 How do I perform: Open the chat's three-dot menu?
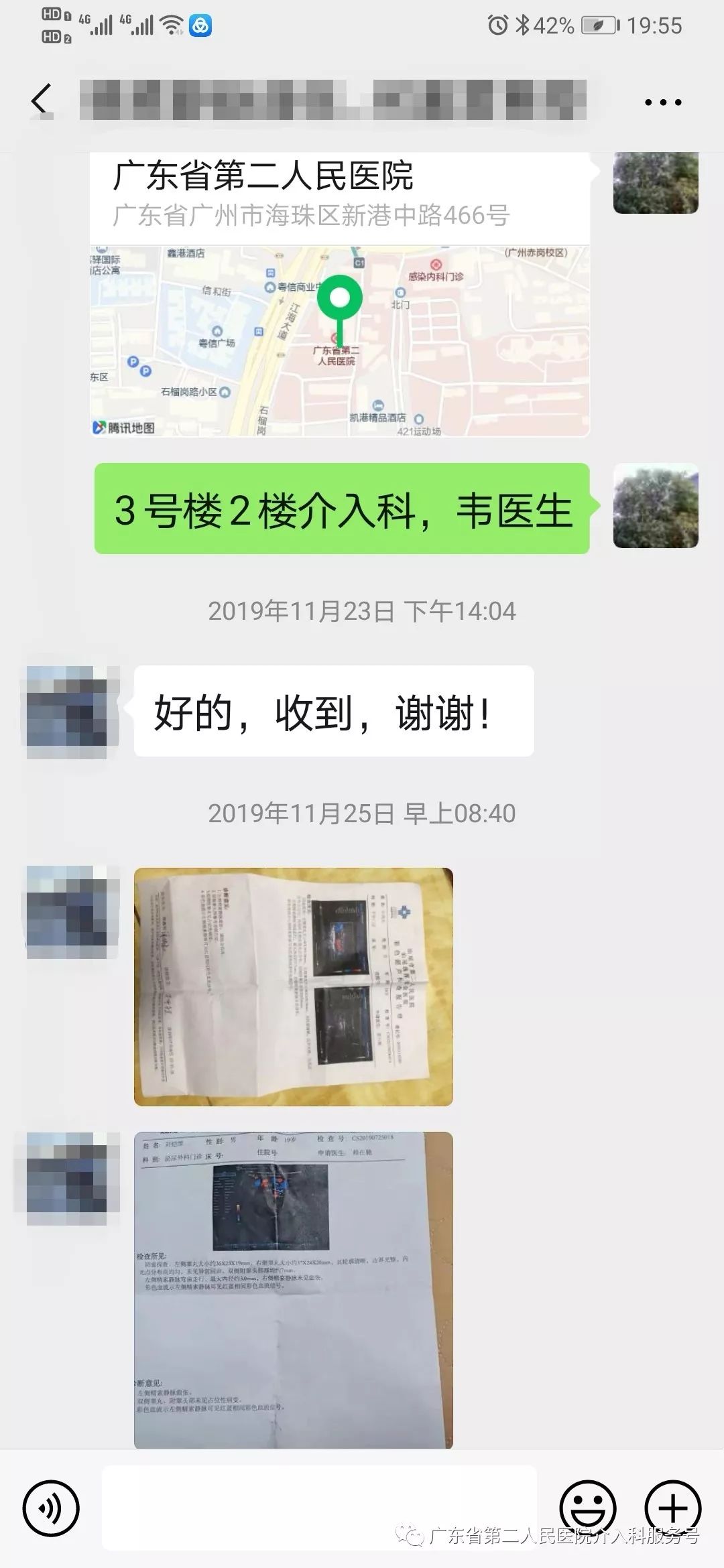point(662,103)
